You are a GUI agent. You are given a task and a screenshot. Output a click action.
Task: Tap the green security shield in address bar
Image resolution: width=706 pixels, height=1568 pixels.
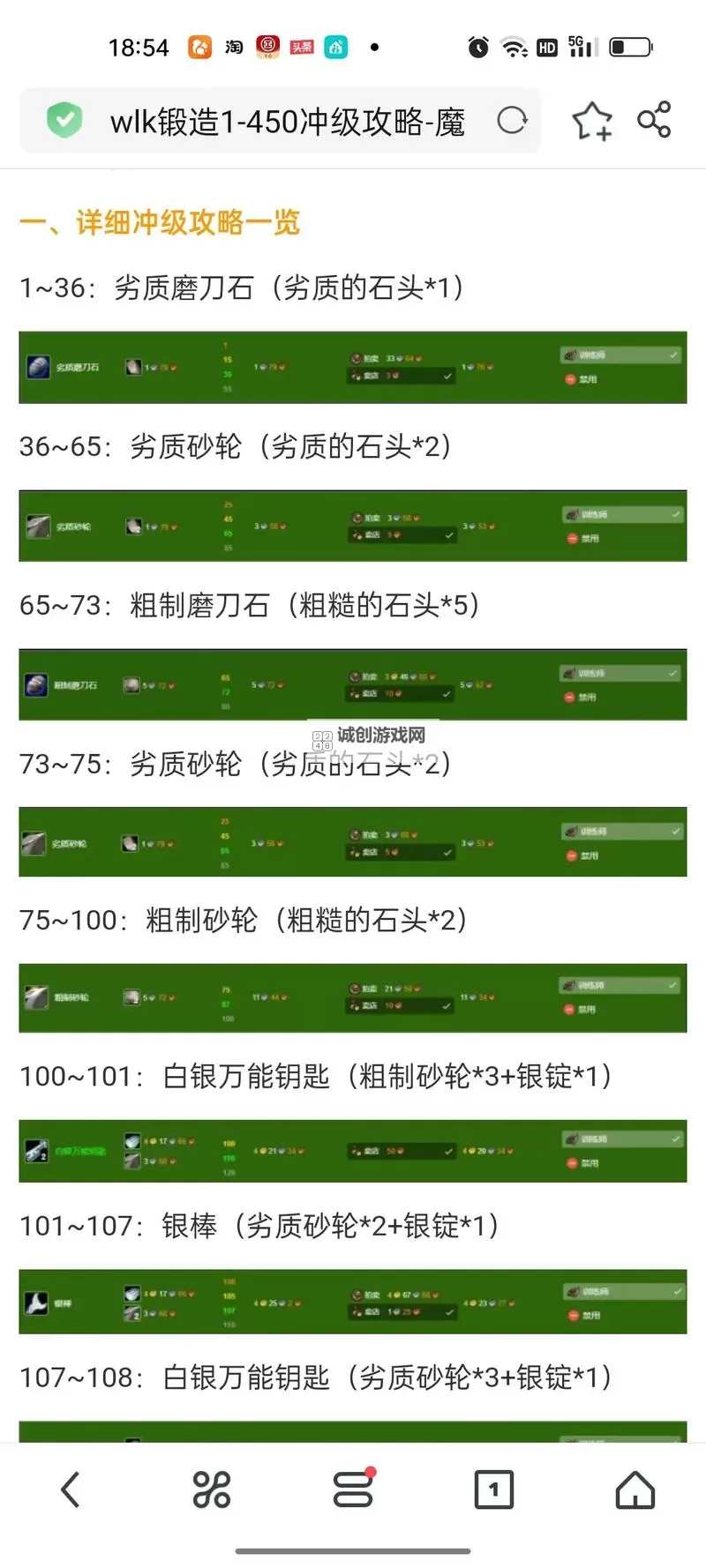[x=63, y=121]
